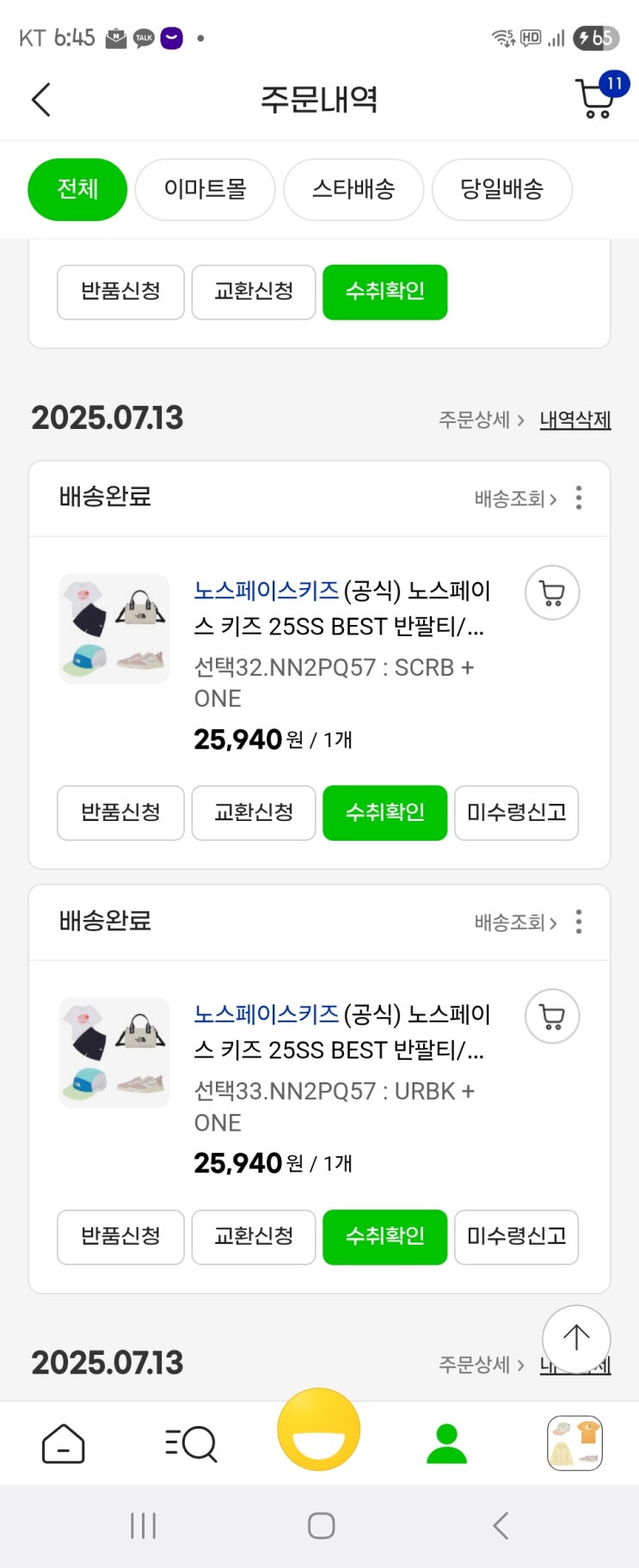
Task: Open 배송조회 for the URBK item
Action: pos(515,922)
